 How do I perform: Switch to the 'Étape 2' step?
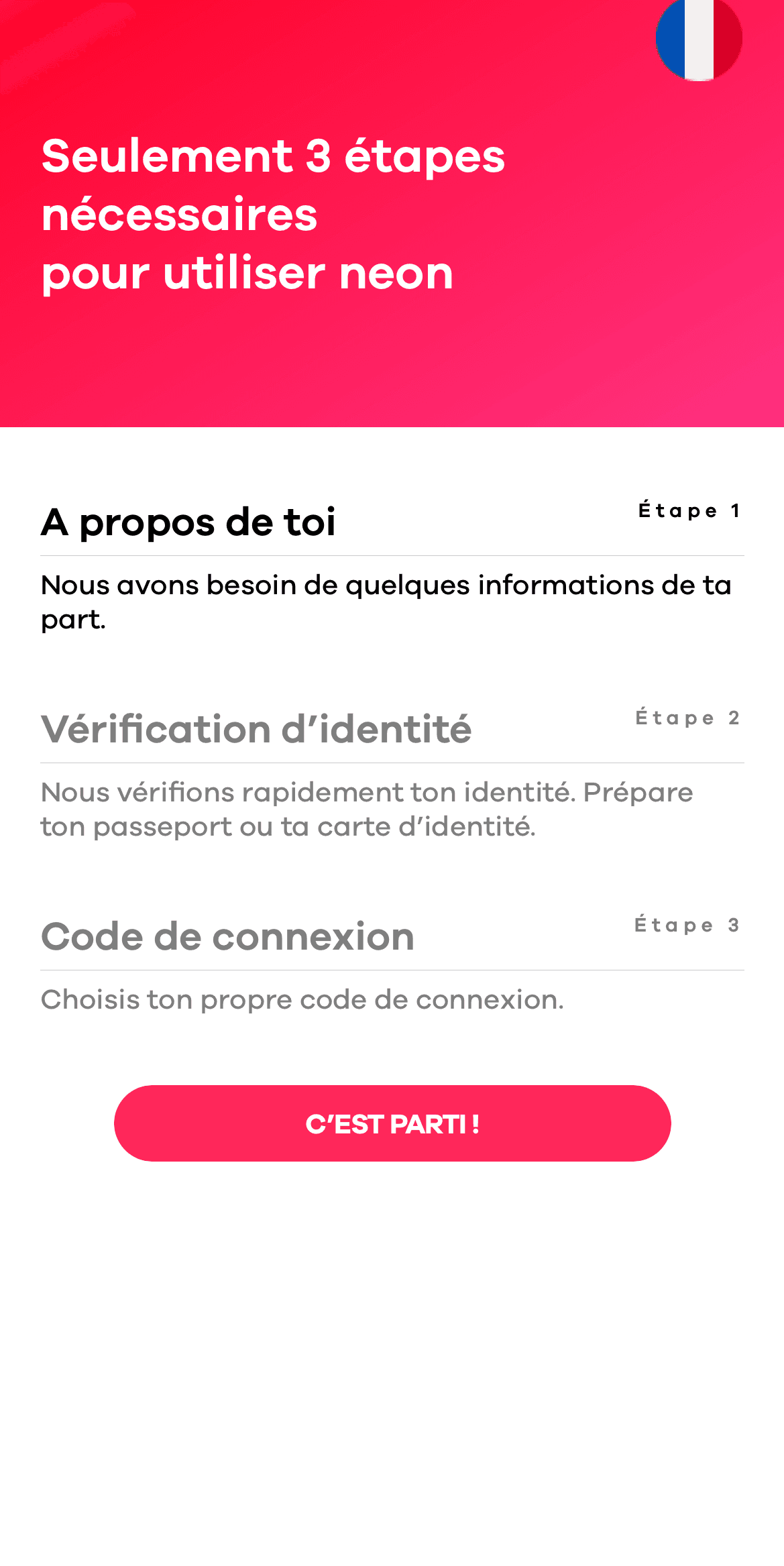(689, 719)
